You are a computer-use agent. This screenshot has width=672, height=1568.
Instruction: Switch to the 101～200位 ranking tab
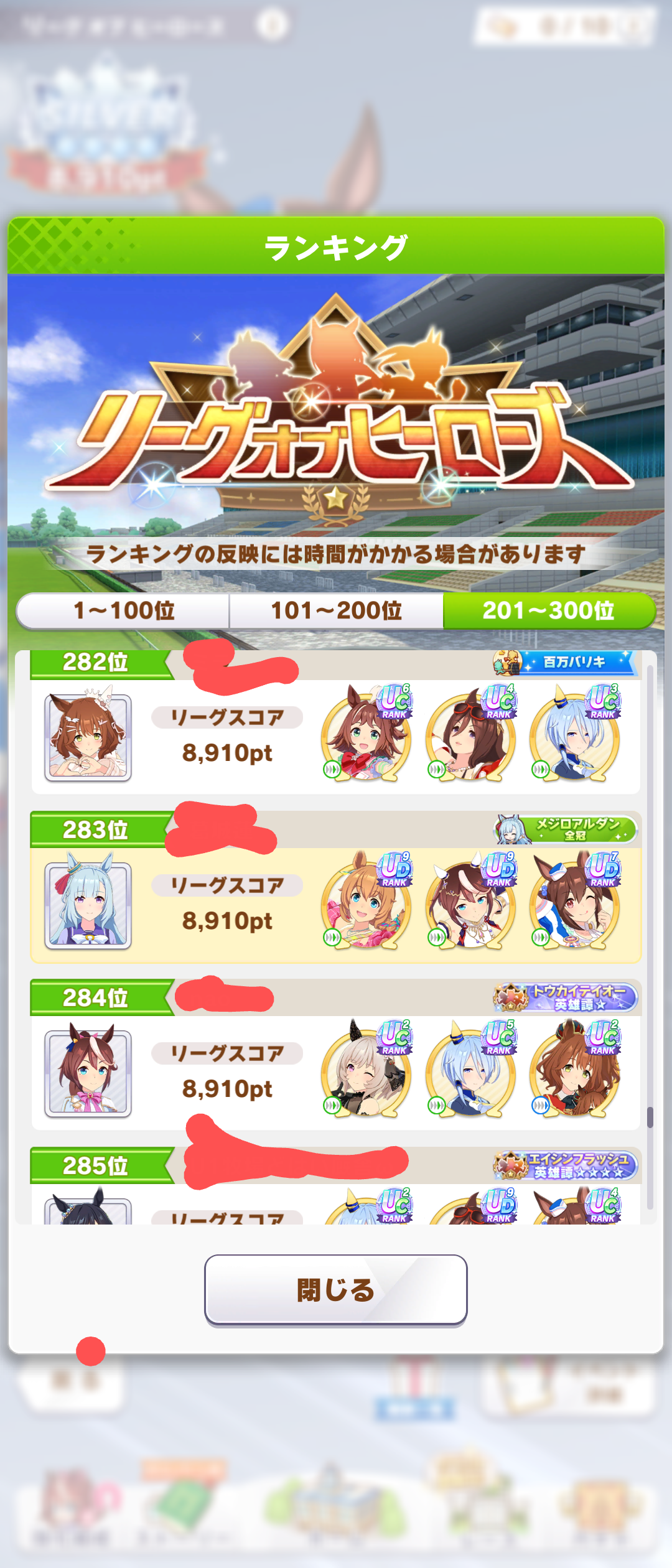tap(336, 610)
